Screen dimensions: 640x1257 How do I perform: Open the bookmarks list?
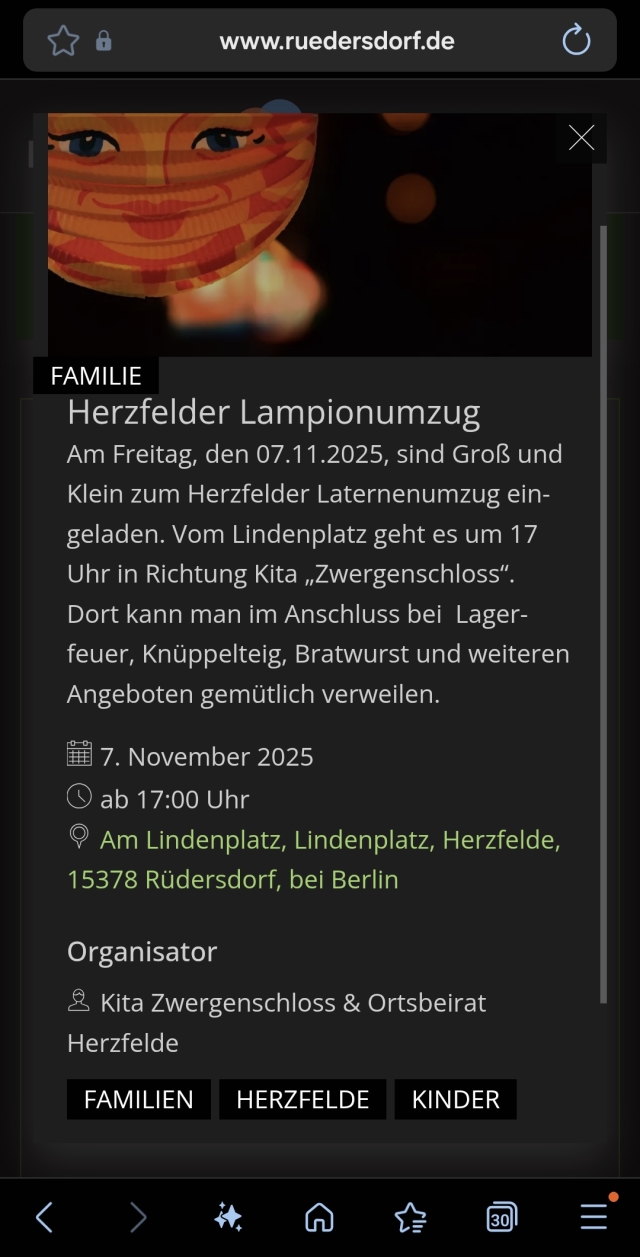coord(410,1217)
